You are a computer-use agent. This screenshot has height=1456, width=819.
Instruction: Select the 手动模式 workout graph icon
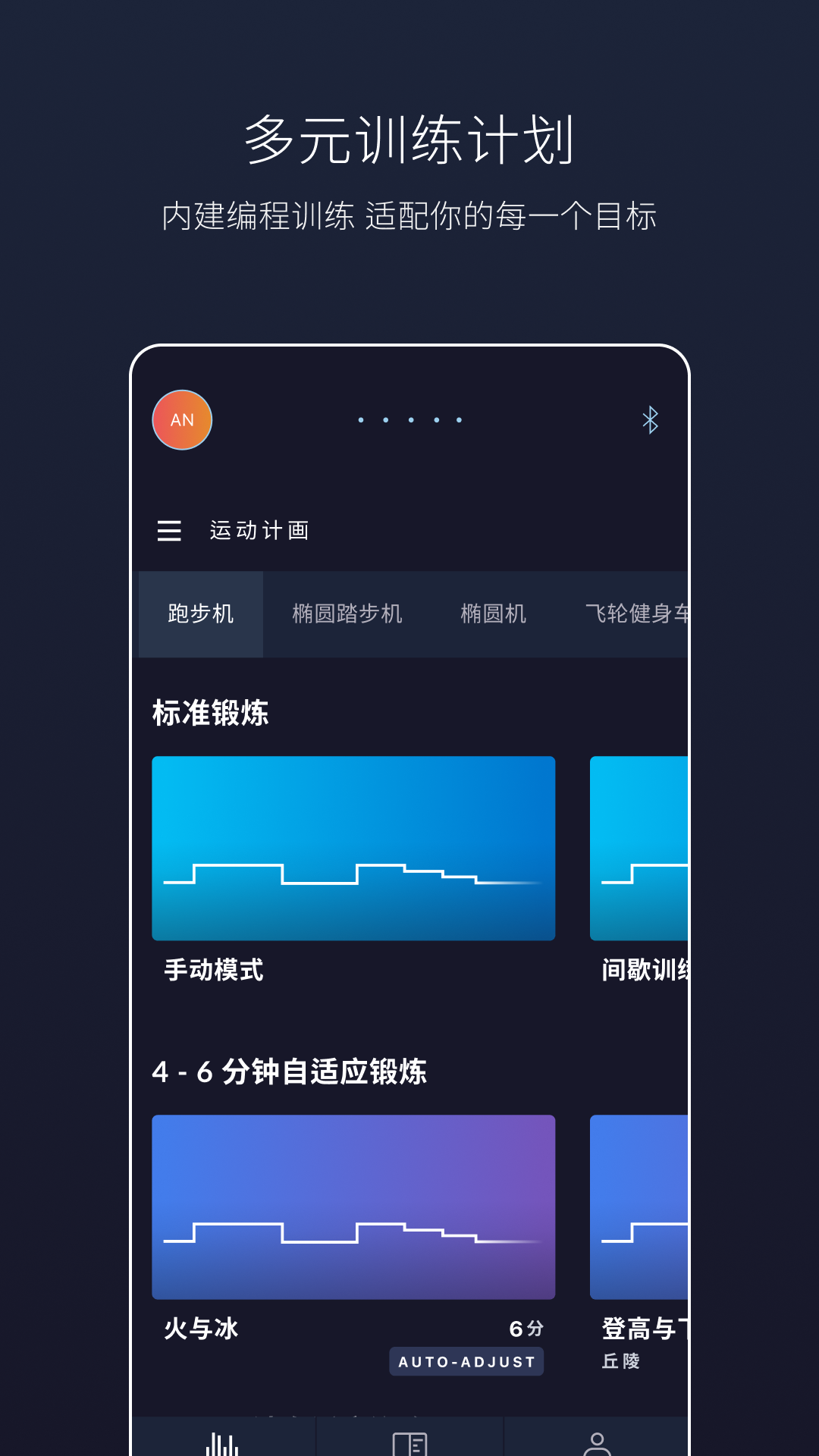(353, 849)
